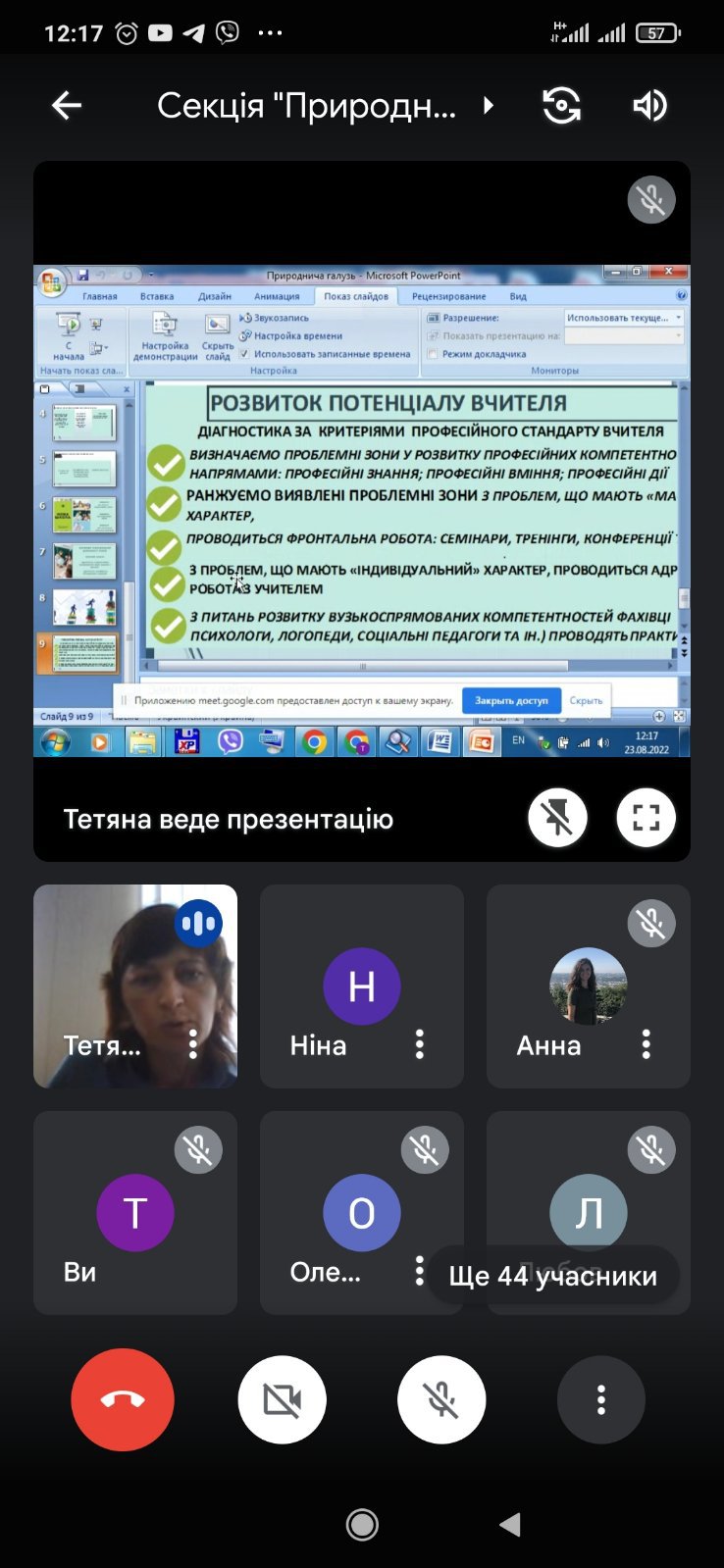Open the three-dot menu on Ніна's tile
Image resolution: width=724 pixels, height=1568 pixels.
[420, 1043]
